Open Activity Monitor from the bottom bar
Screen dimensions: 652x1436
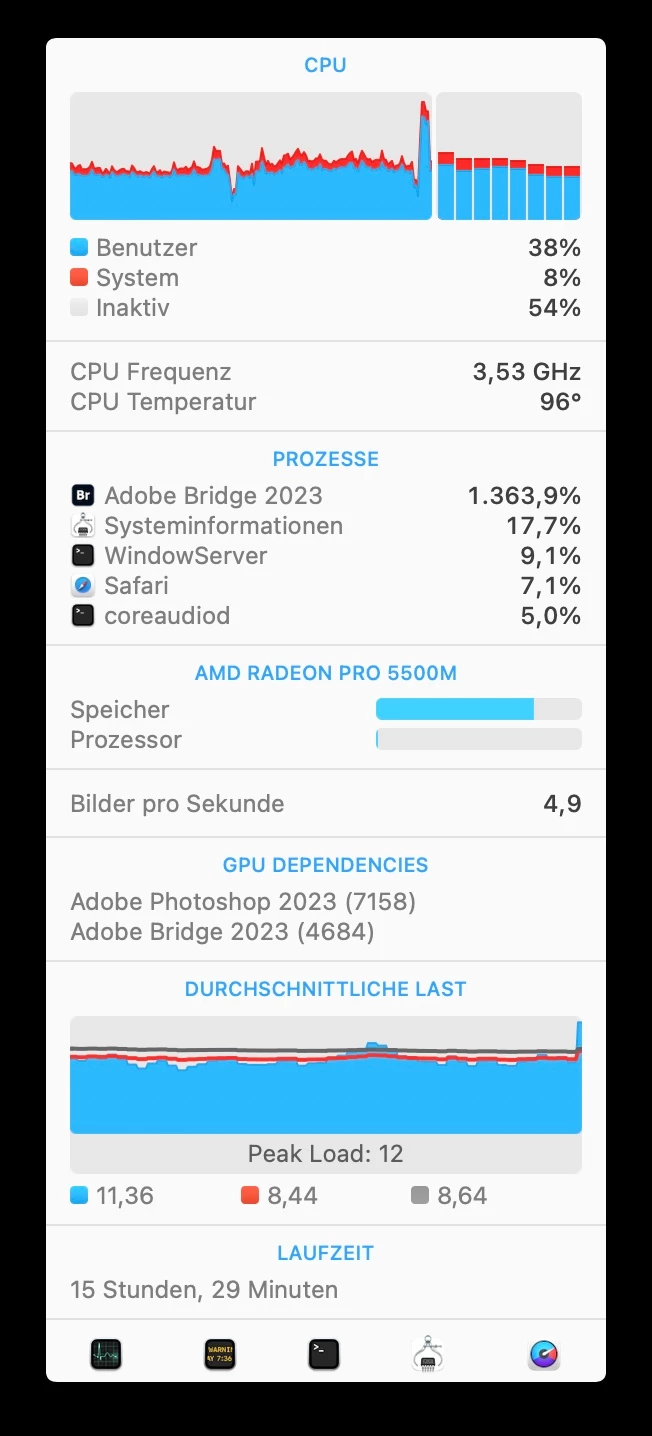tap(105, 1354)
